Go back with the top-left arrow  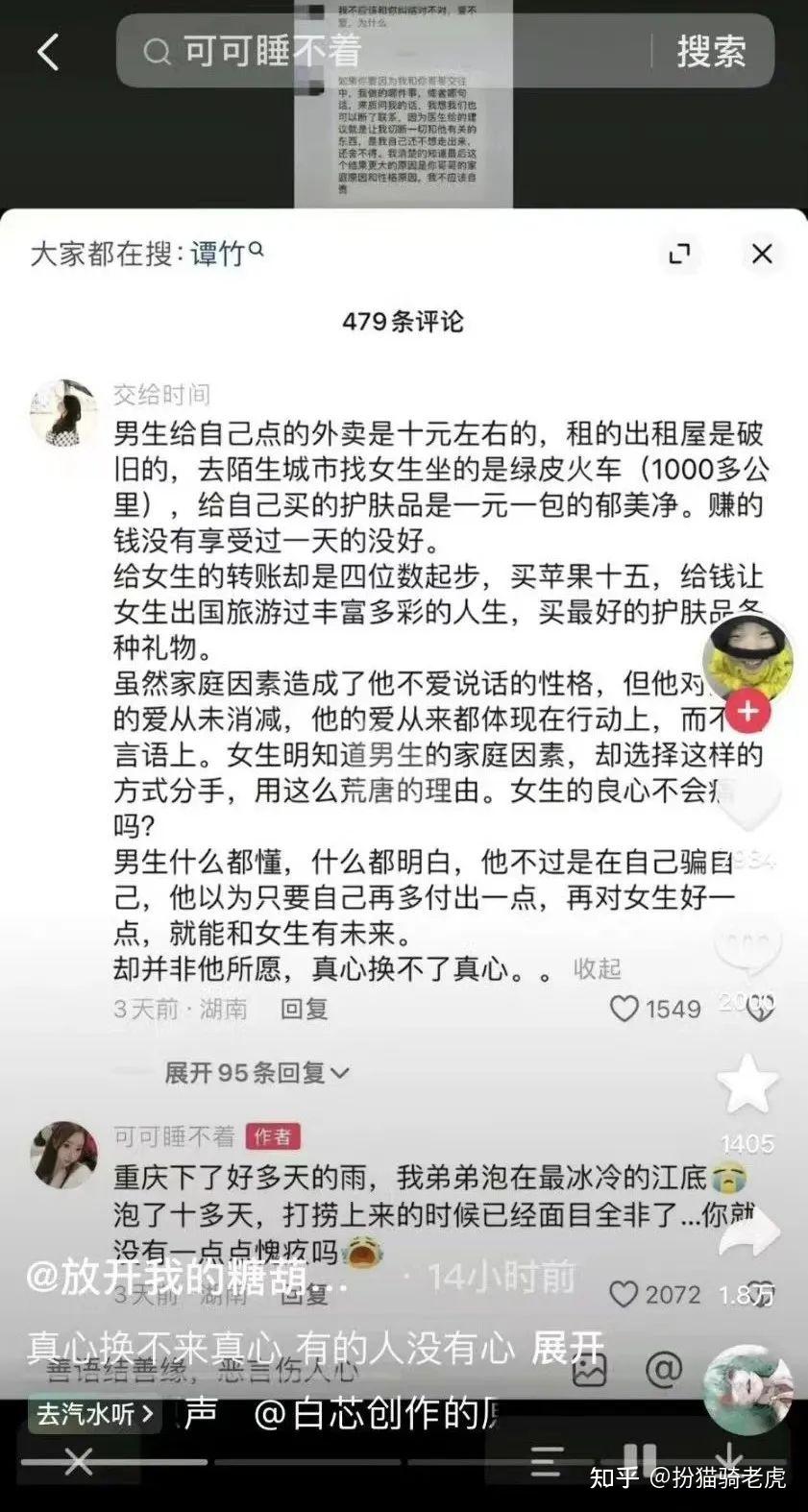click(x=48, y=52)
